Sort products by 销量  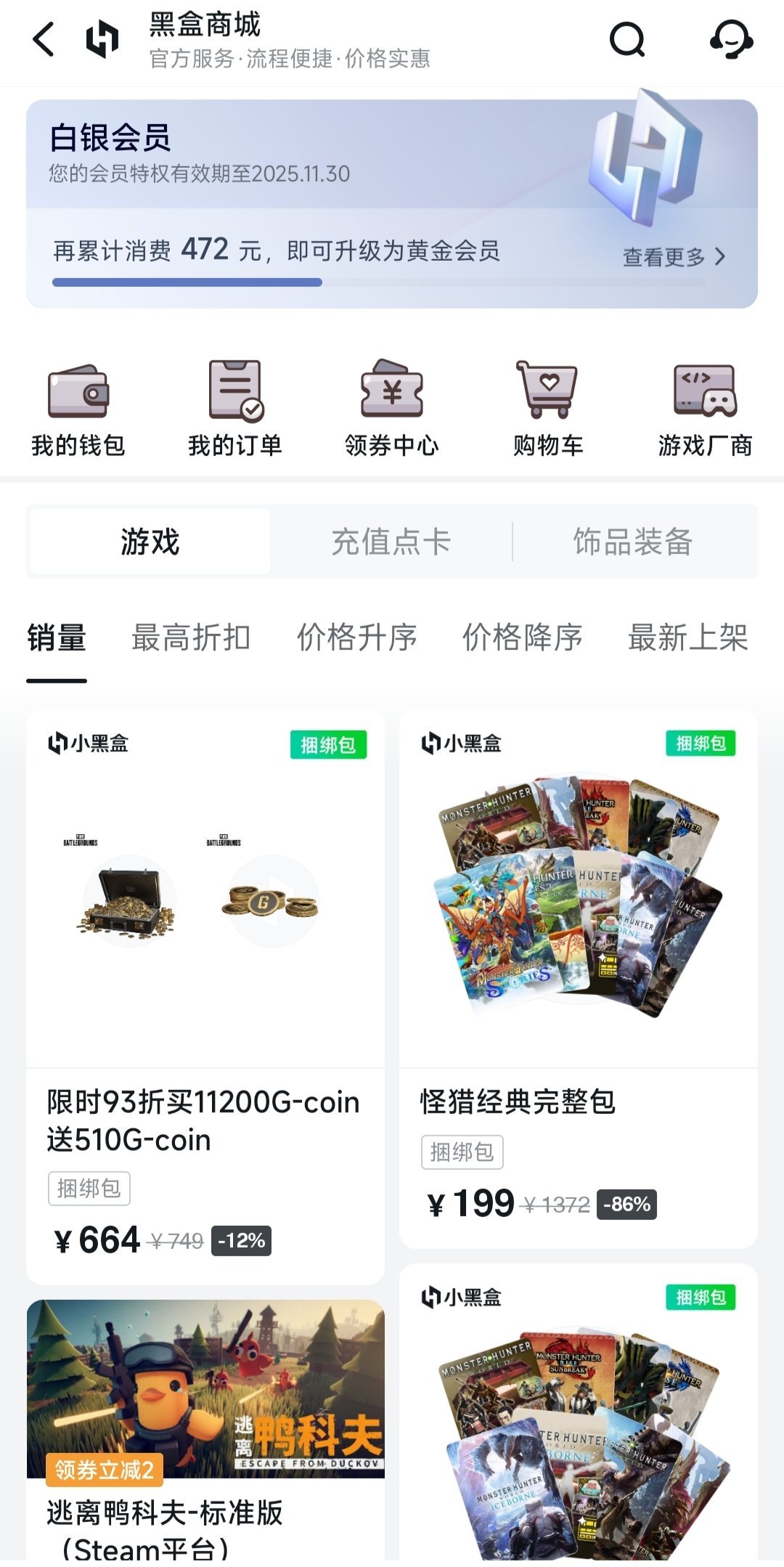pyautogui.click(x=57, y=638)
